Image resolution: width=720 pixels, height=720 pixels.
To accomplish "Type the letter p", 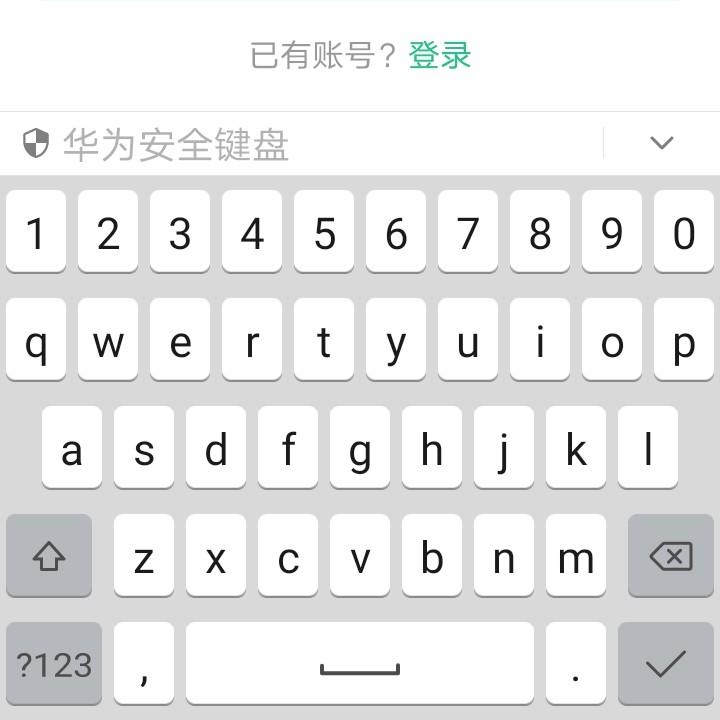I will tap(684, 340).
